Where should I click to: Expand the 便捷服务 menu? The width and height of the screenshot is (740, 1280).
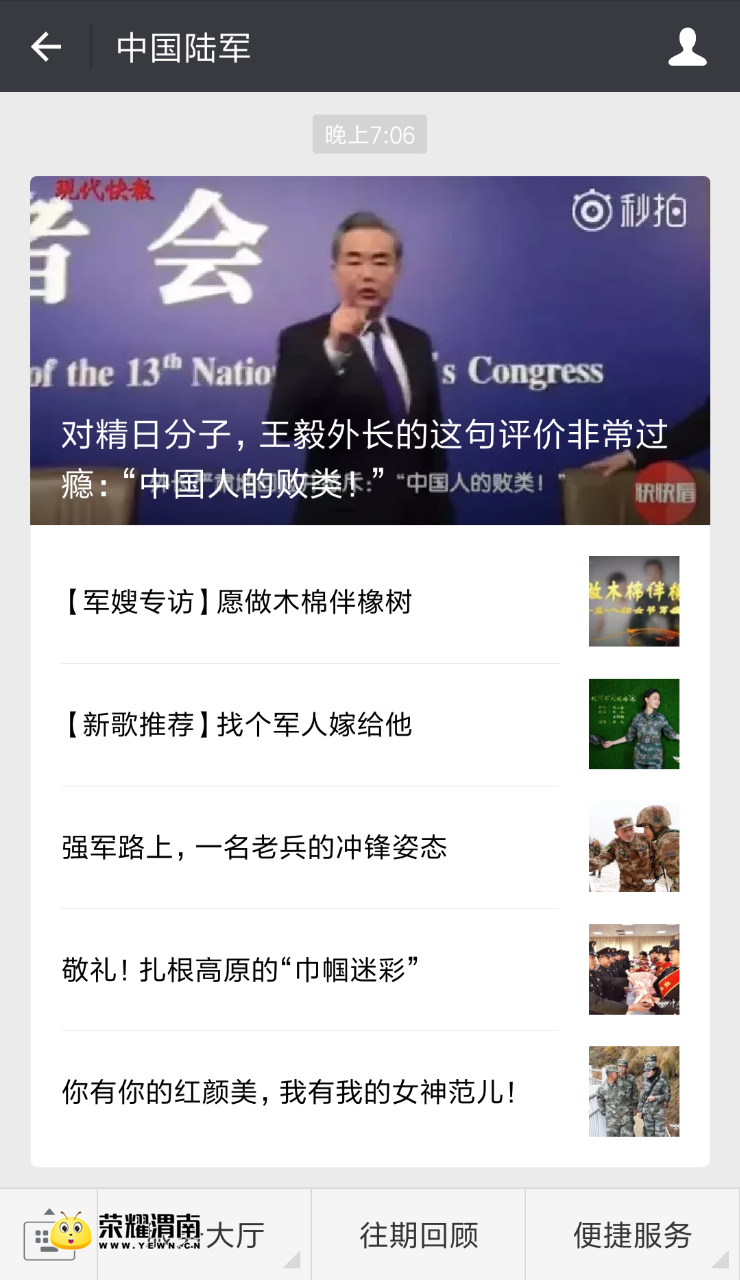pyautogui.click(x=632, y=1235)
